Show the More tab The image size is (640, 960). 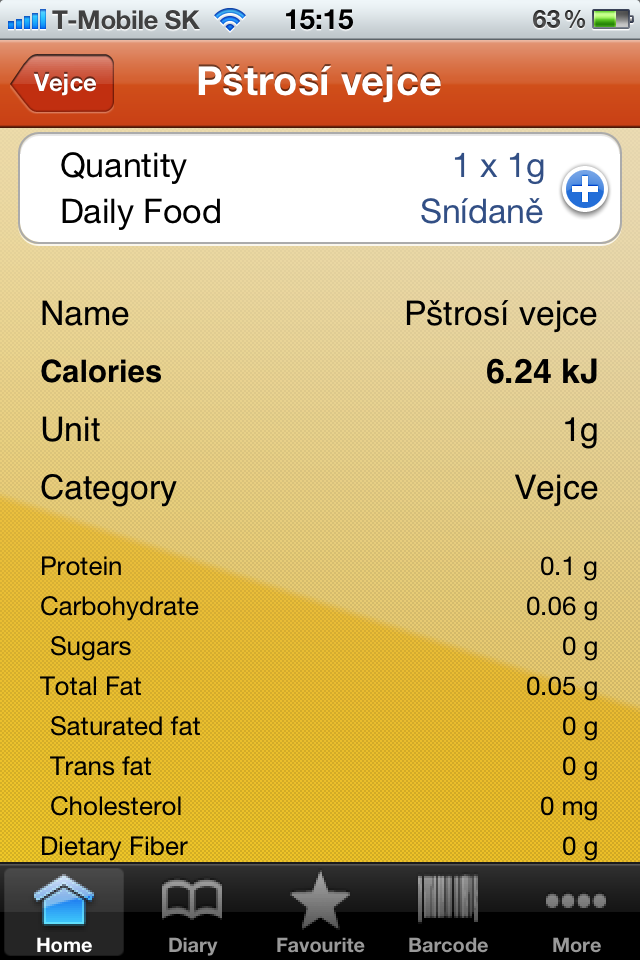(576, 912)
